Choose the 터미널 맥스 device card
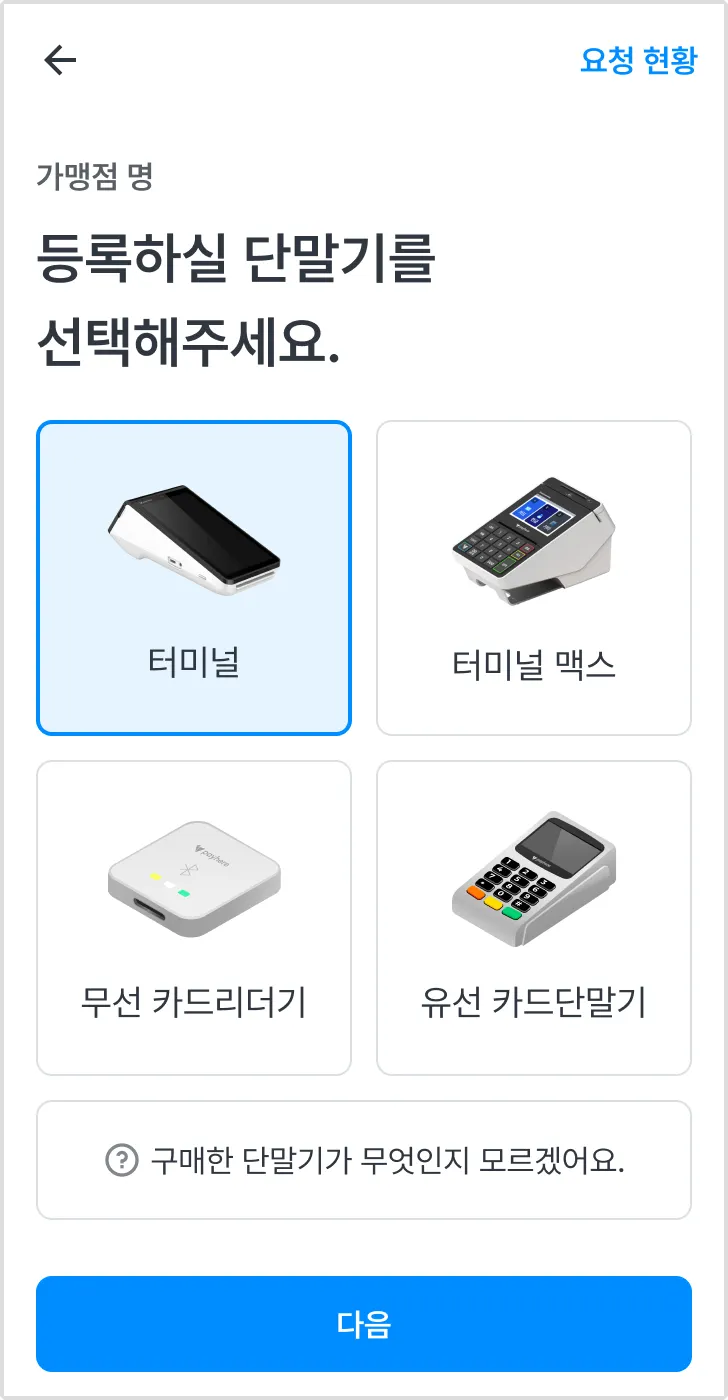The image size is (728, 1400). tap(533, 578)
